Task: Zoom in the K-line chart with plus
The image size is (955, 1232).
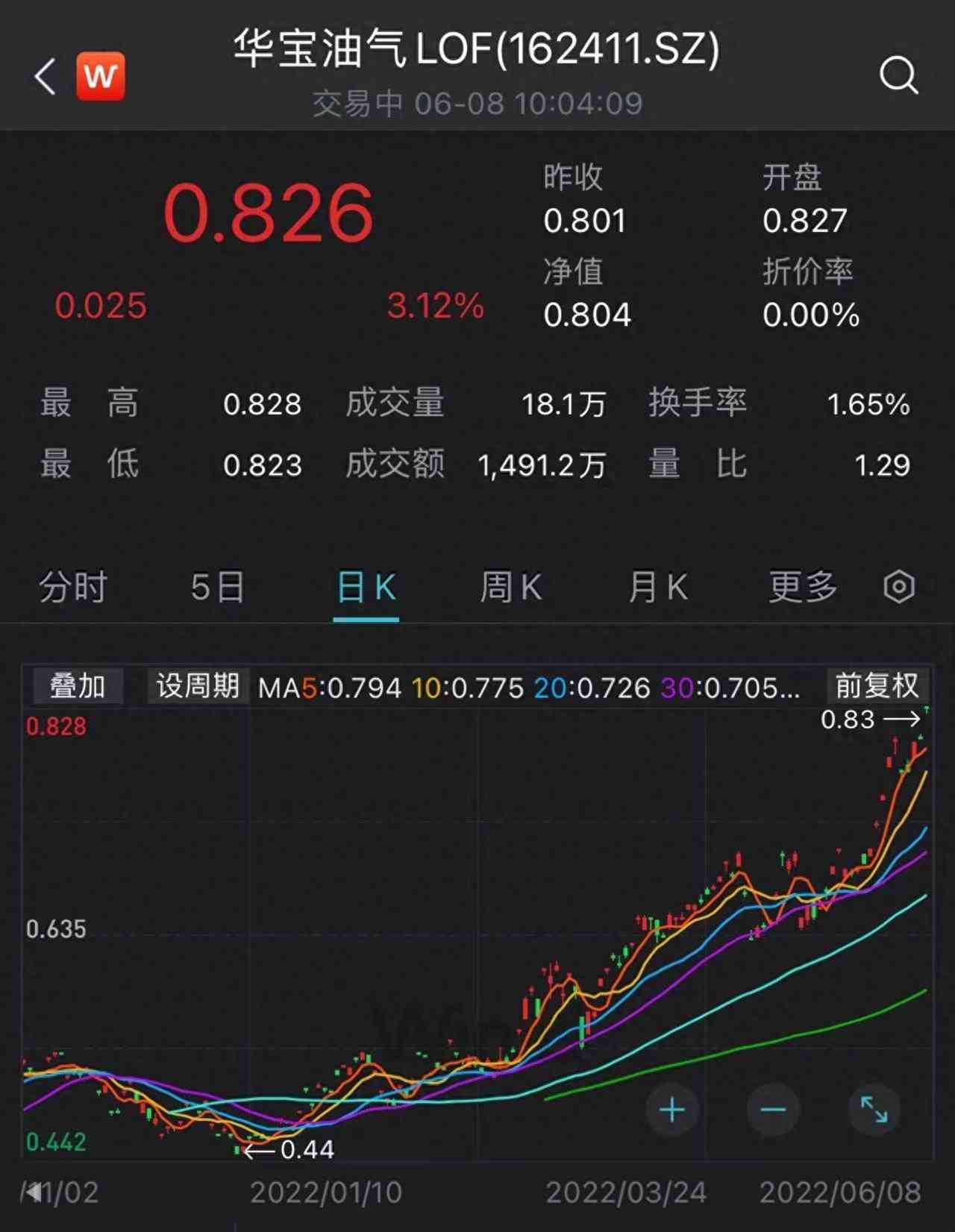Action: click(x=672, y=1110)
